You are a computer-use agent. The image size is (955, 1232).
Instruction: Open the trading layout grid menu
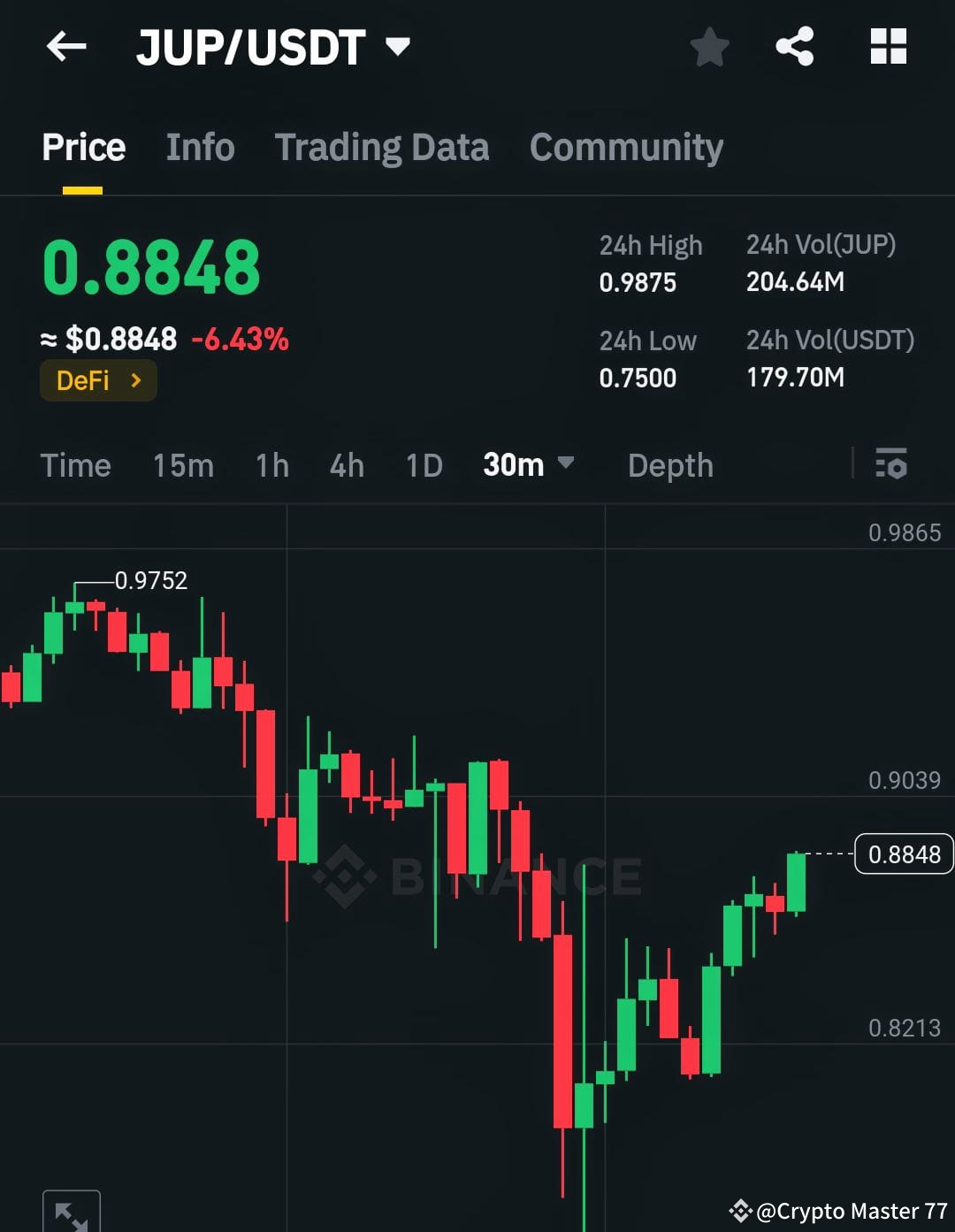coord(889,48)
